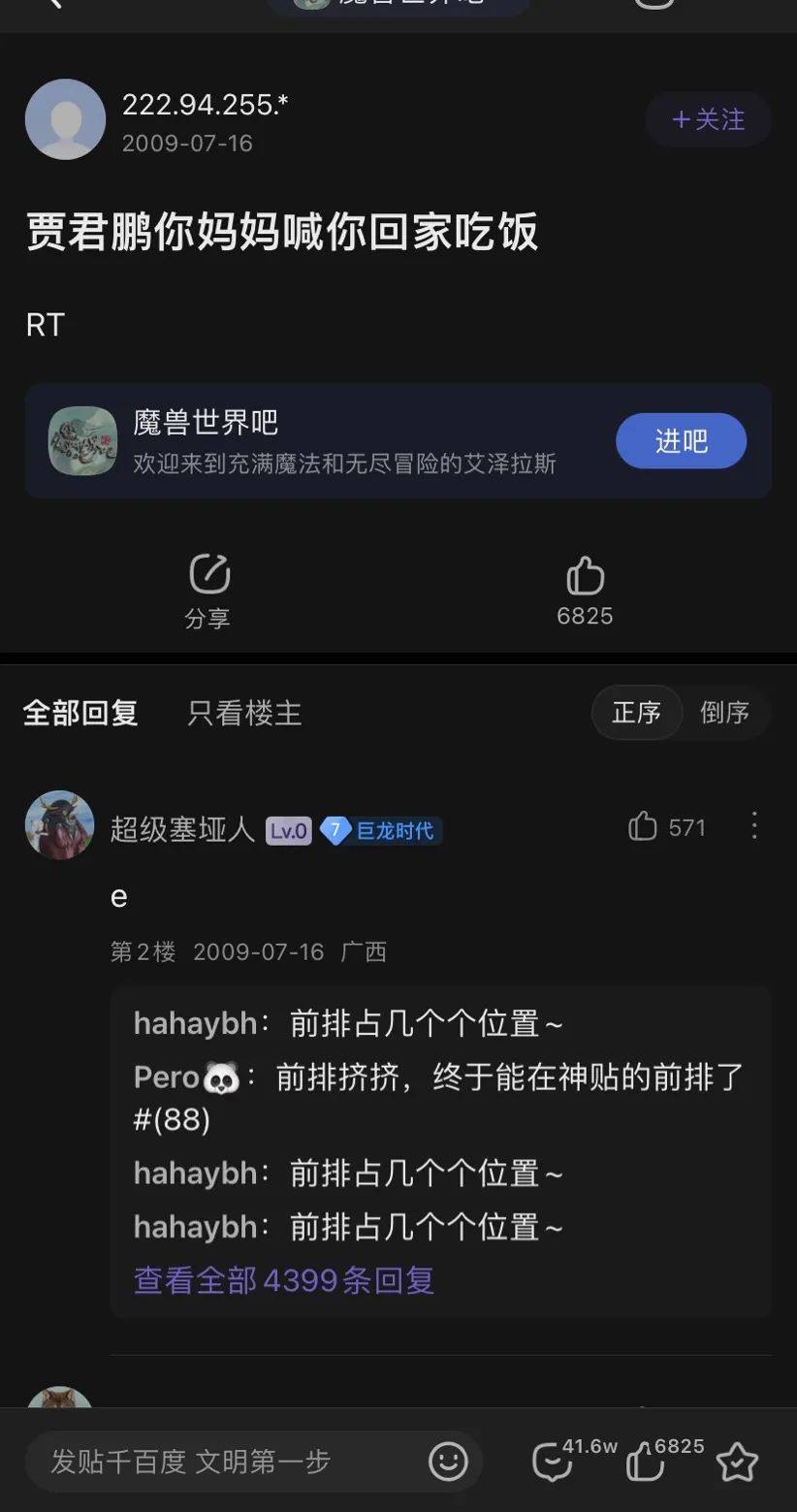
Task: Select 正序 reply order
Action: 636,713
